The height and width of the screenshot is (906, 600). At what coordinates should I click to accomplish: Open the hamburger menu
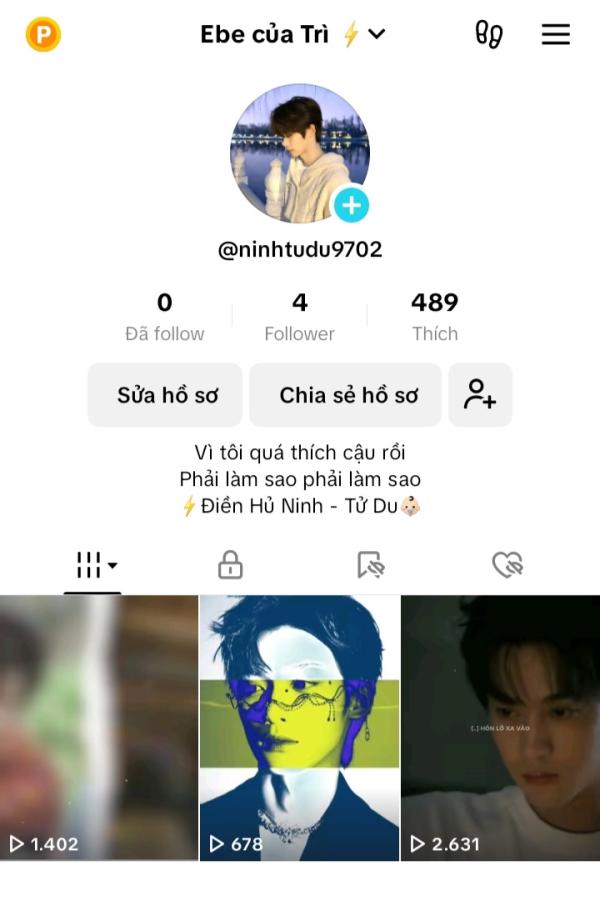555,34
